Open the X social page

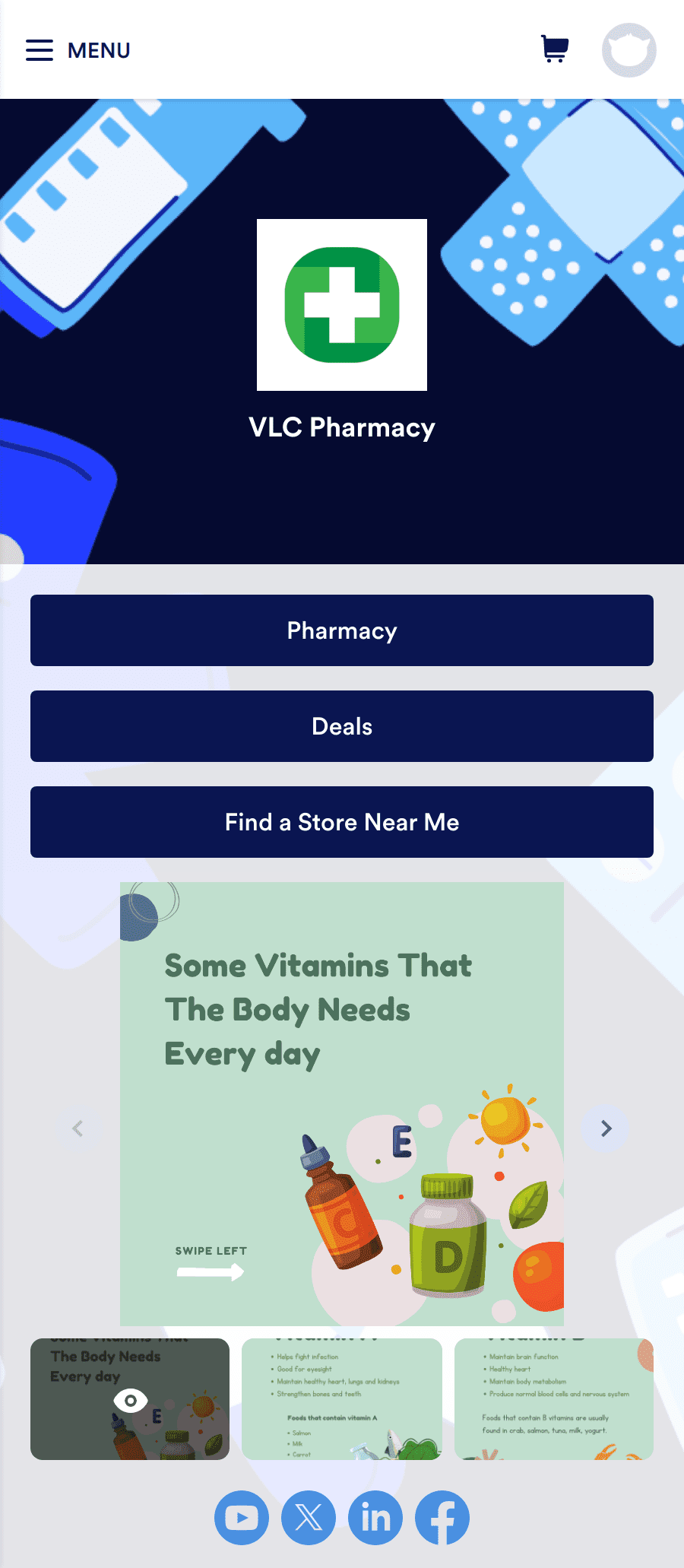click(x=309, y=1518)
